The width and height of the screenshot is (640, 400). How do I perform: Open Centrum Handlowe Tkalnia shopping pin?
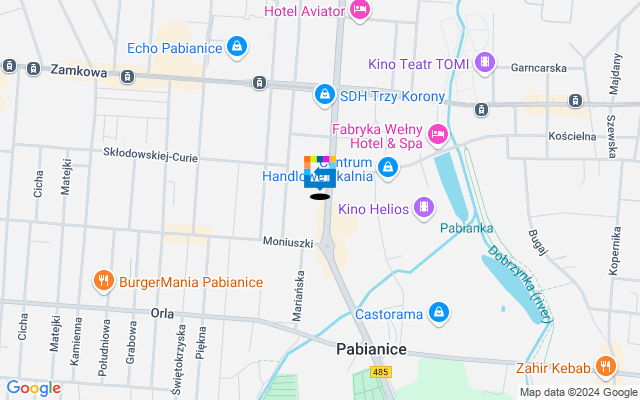pos(388,169)
